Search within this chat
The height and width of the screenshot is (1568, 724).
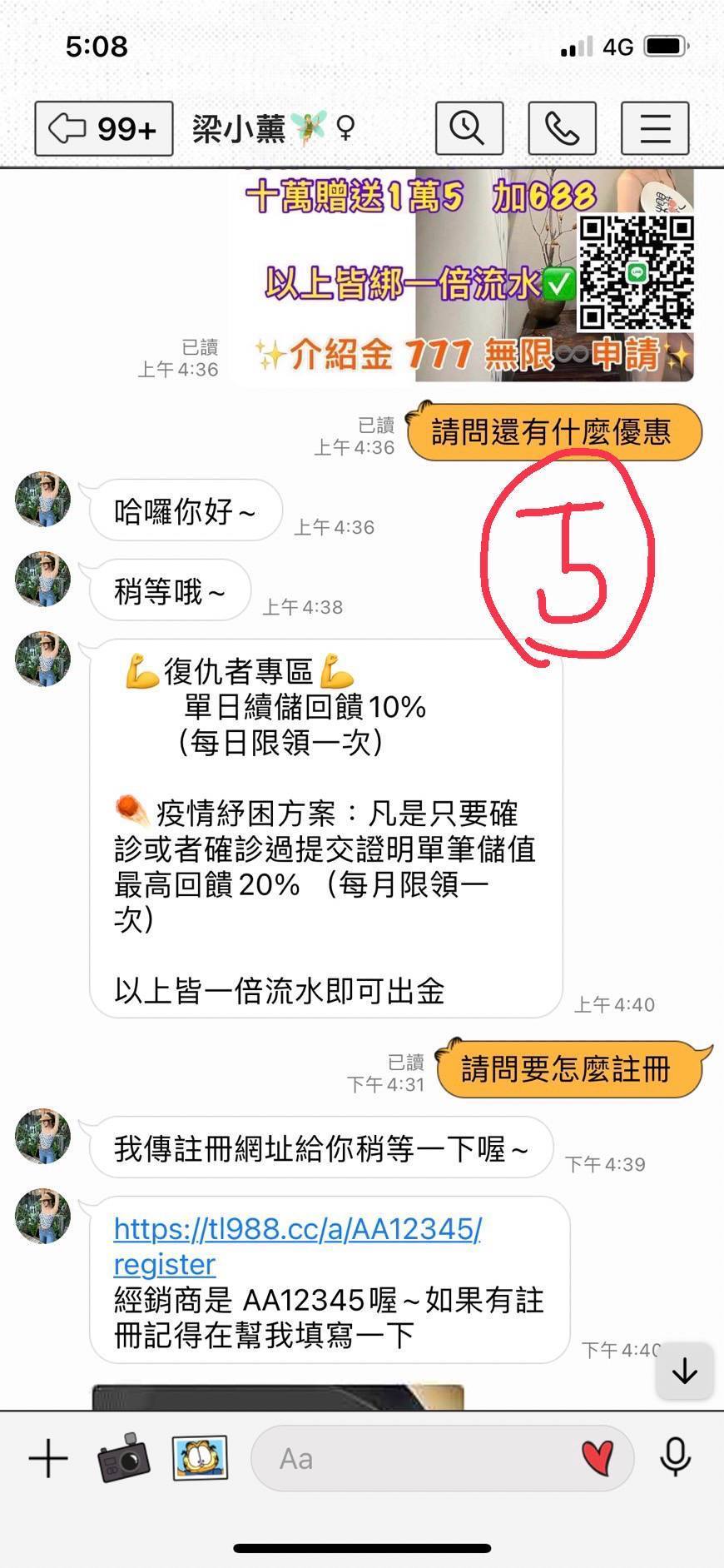469,129
